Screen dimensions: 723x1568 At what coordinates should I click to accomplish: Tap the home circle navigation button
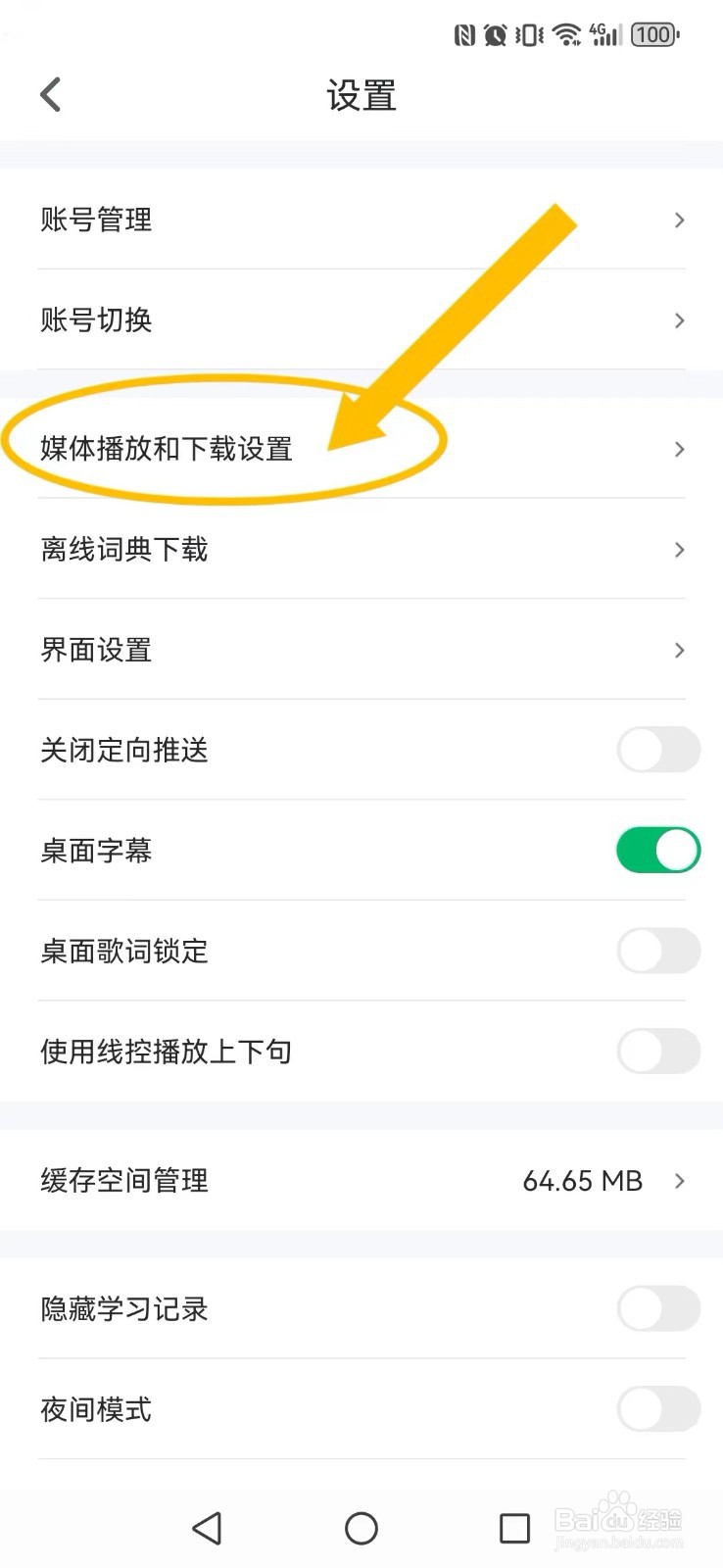tap(361, 1528)
